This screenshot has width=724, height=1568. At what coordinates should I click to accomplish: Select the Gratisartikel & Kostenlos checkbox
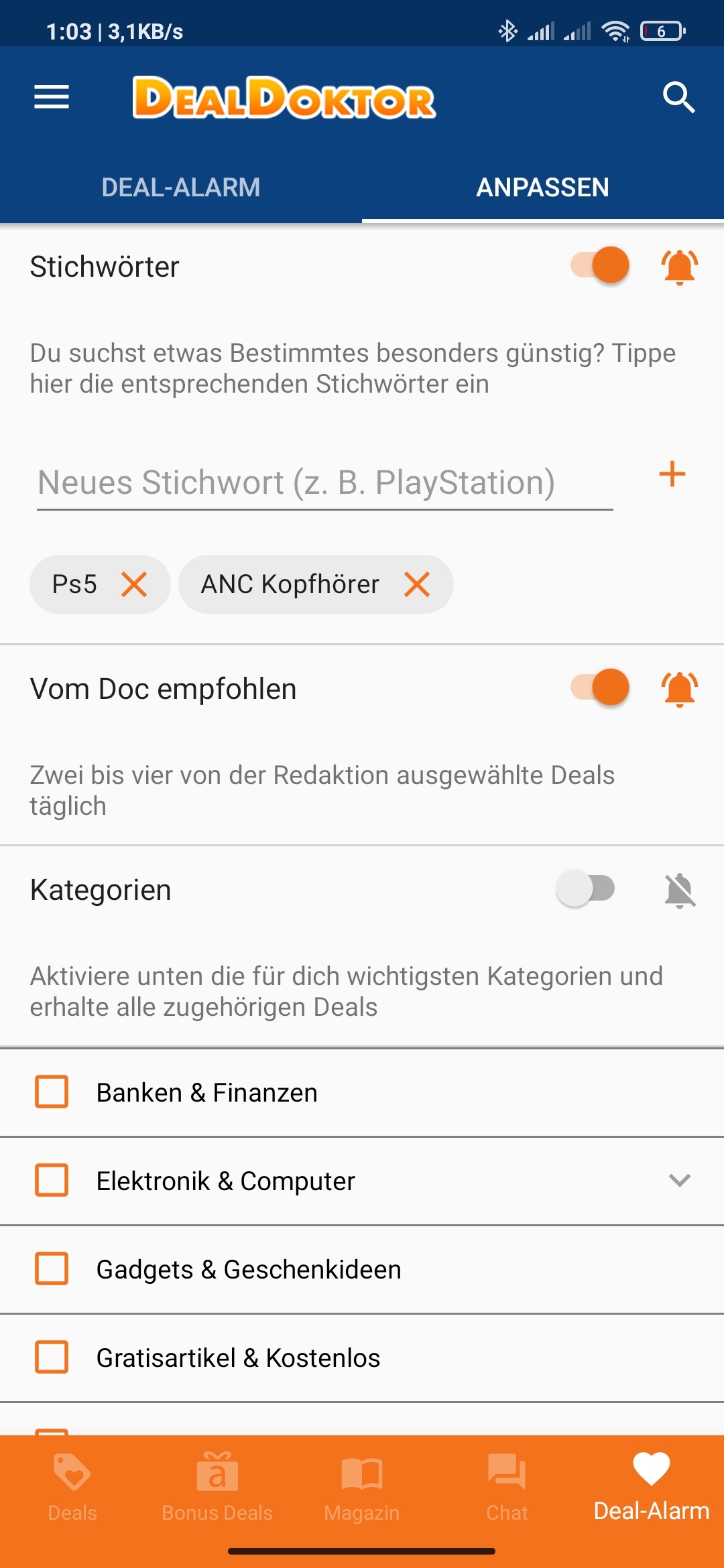(x=52, y=1357)
